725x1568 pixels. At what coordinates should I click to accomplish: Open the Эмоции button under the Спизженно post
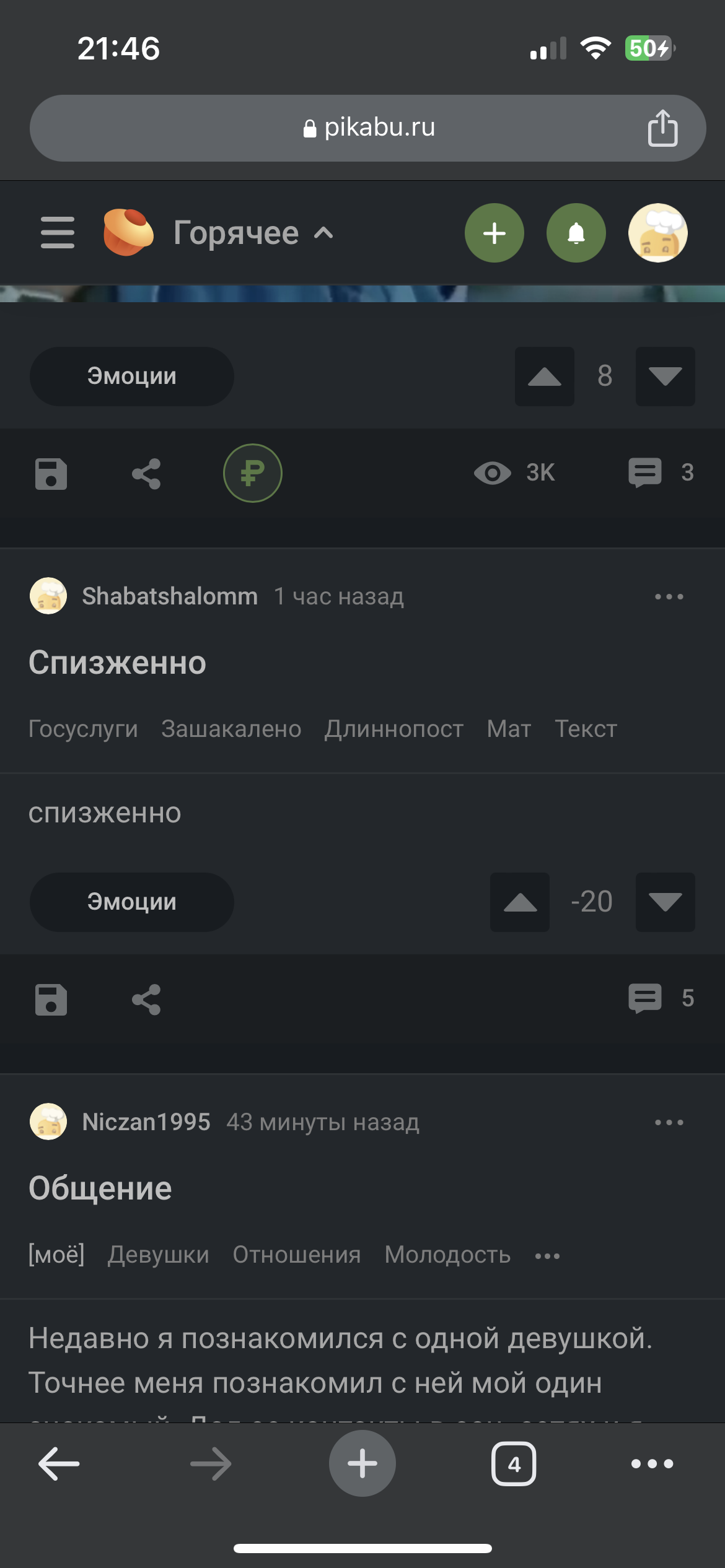[x=131, y=902]
